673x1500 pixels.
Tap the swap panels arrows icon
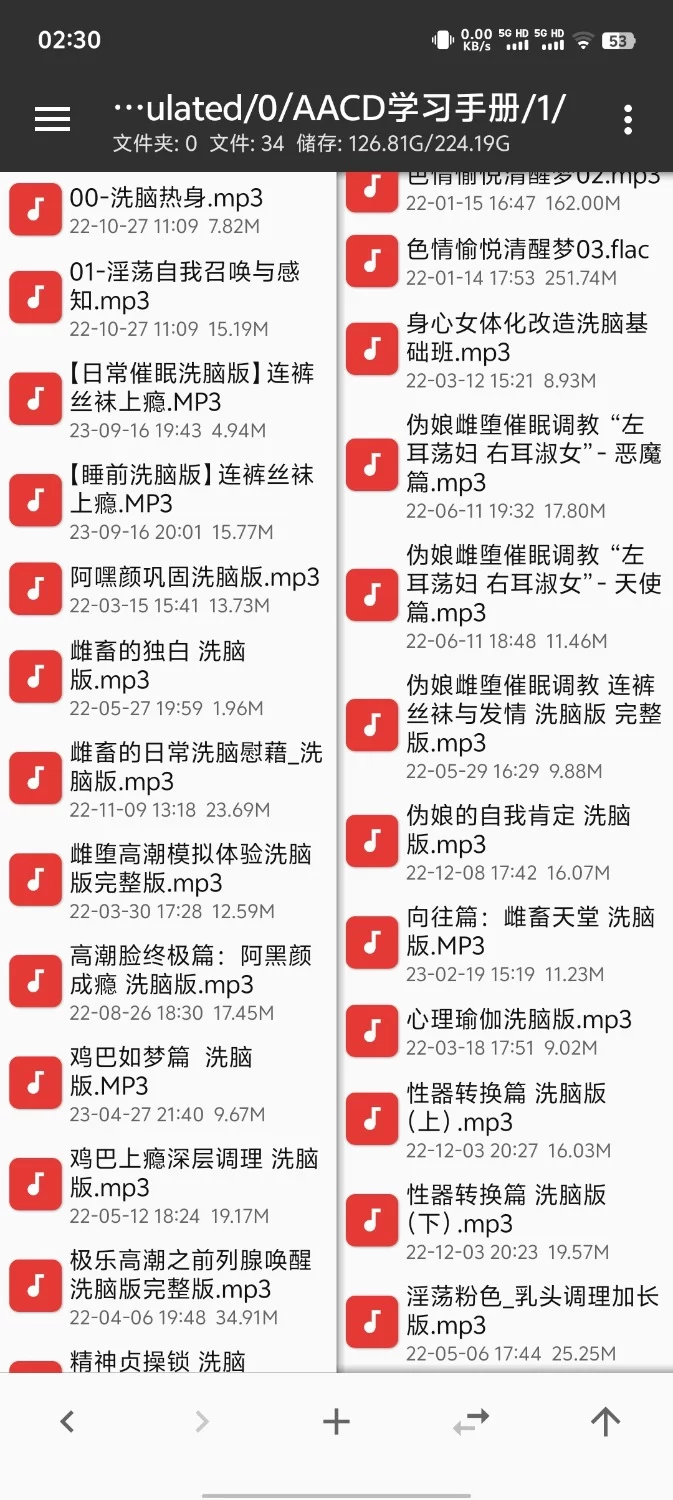pyautogui.click(x=471, y=1421)
